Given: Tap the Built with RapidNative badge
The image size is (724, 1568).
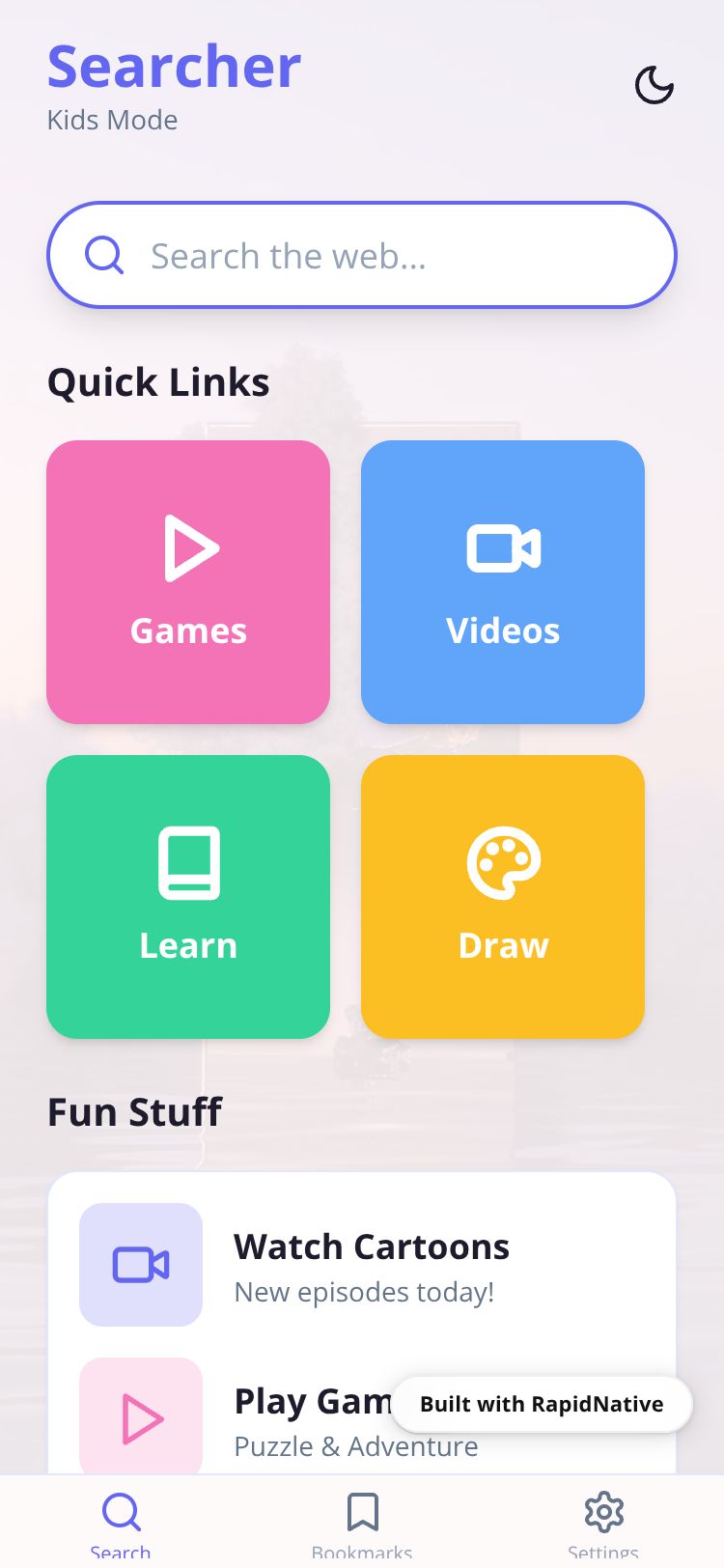Looking at the screenshot, I should point(542,1404).
